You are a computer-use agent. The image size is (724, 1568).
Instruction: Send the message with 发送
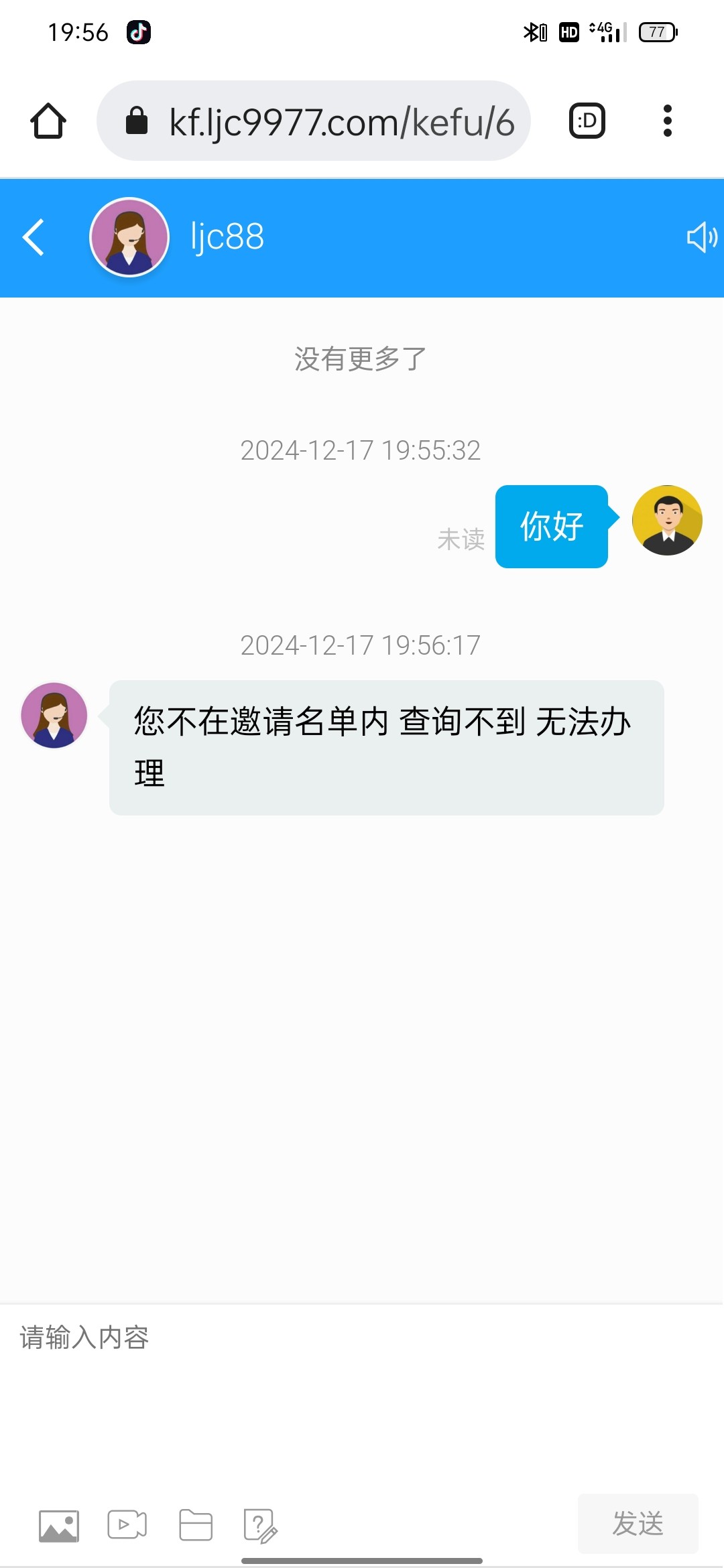(x=638, y=1524)
